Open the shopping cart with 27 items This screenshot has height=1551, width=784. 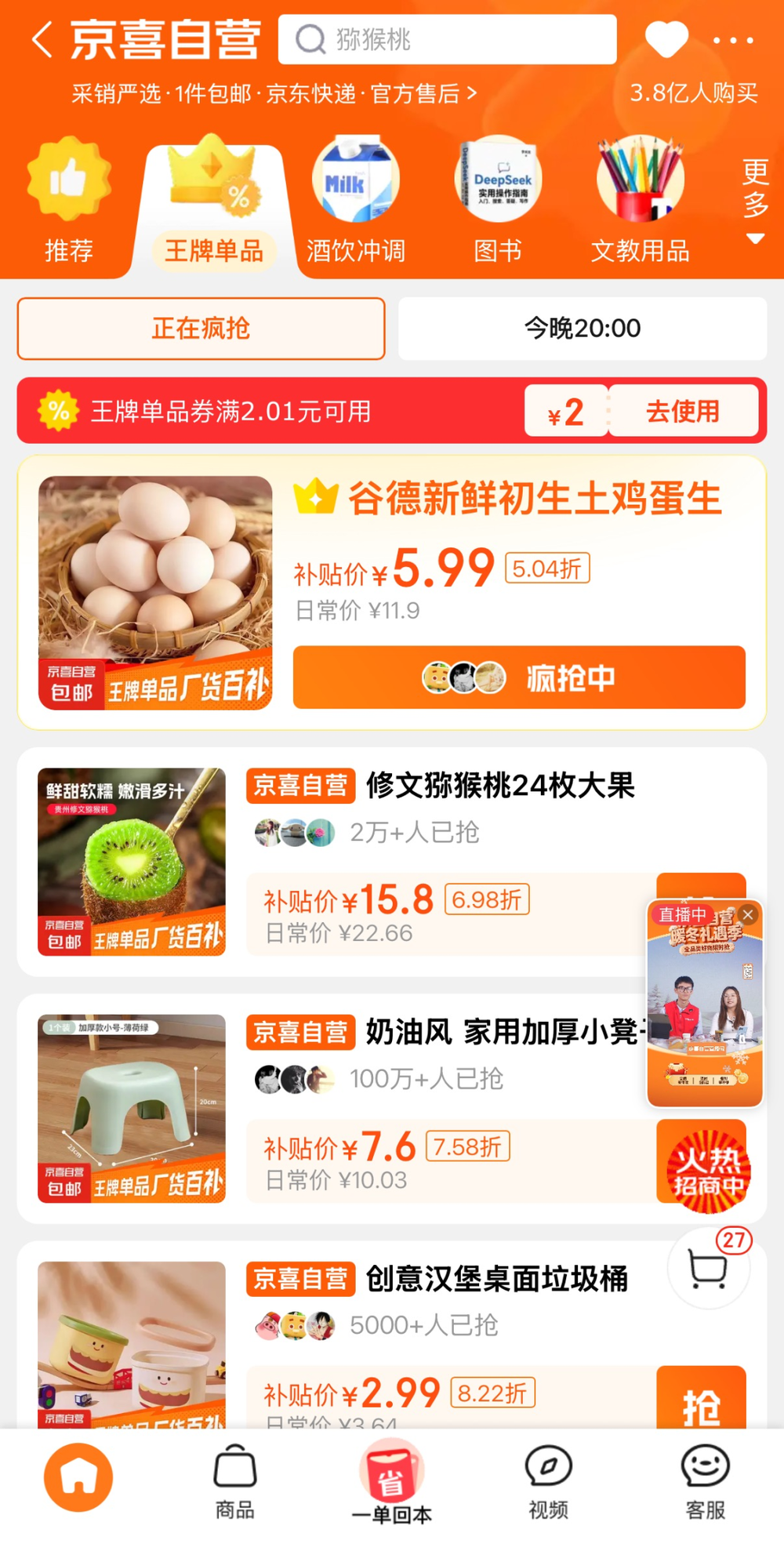[708, 1269]
